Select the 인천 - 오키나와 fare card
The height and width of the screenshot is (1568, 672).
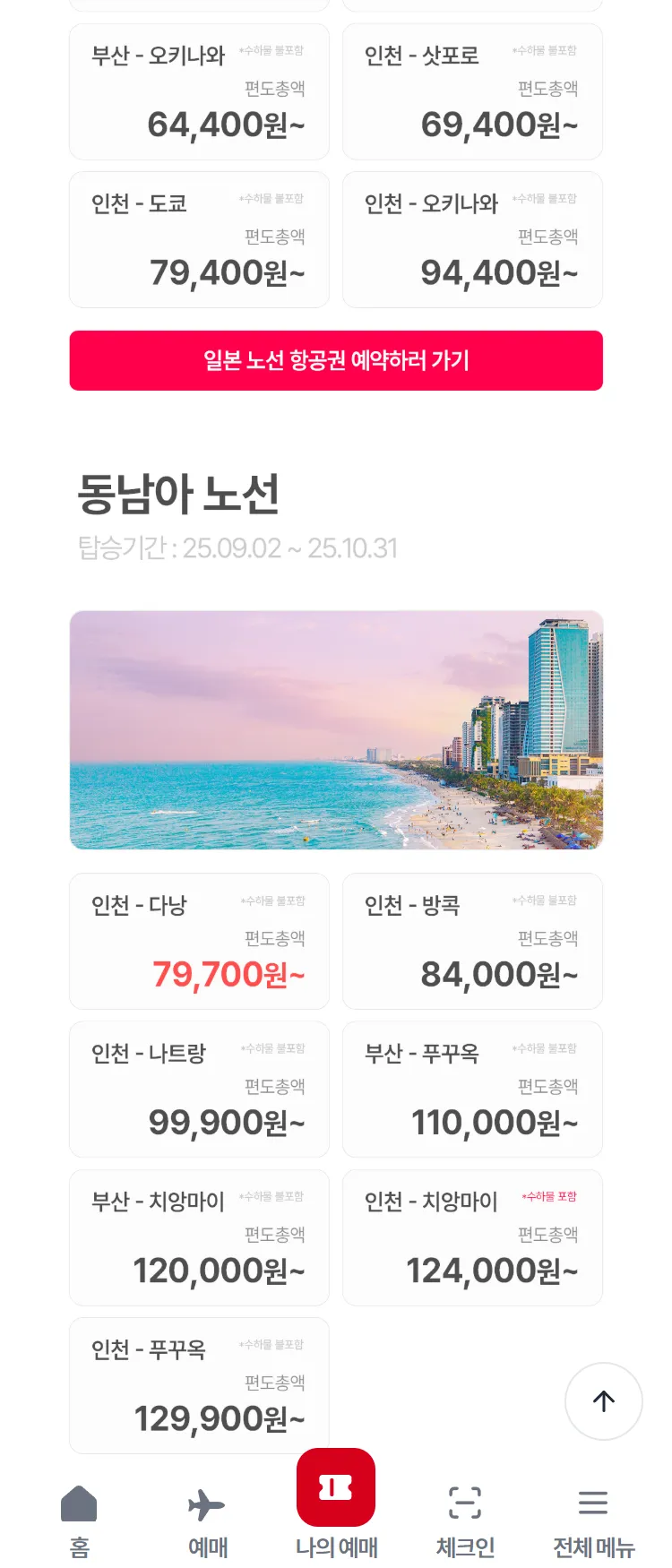[x=472, y=240]
